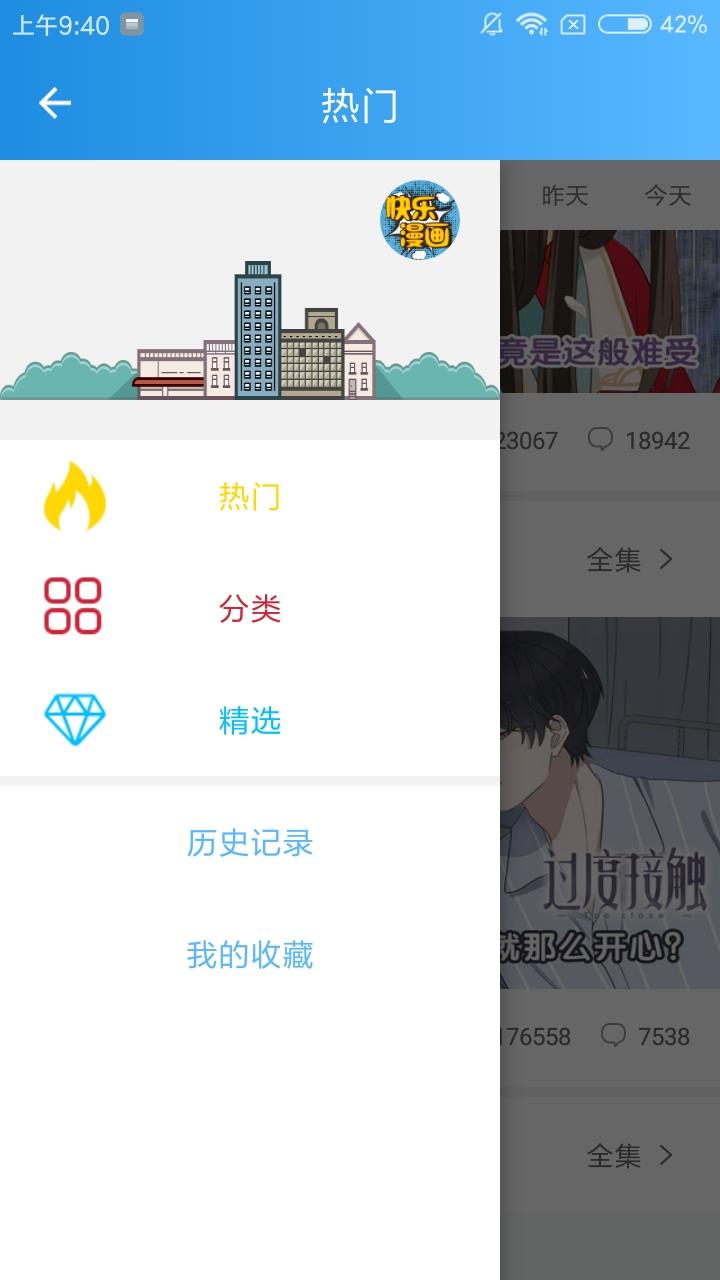This screenshot has width=720, height=1280.
Task: Tap the 快乐漫画 avatar in the drawer
Action: click(420, 220)
